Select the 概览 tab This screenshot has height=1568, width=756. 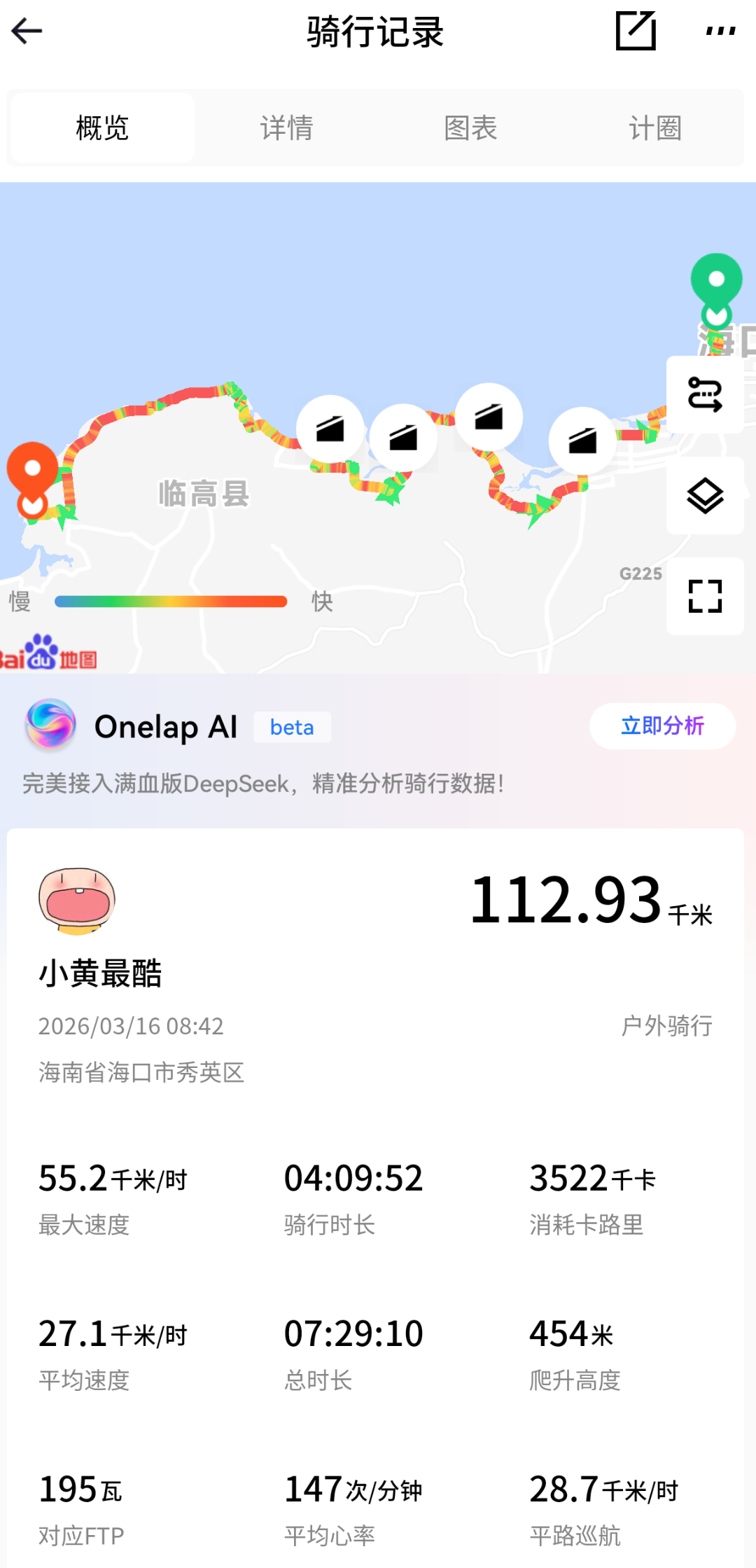click(102, 128)
